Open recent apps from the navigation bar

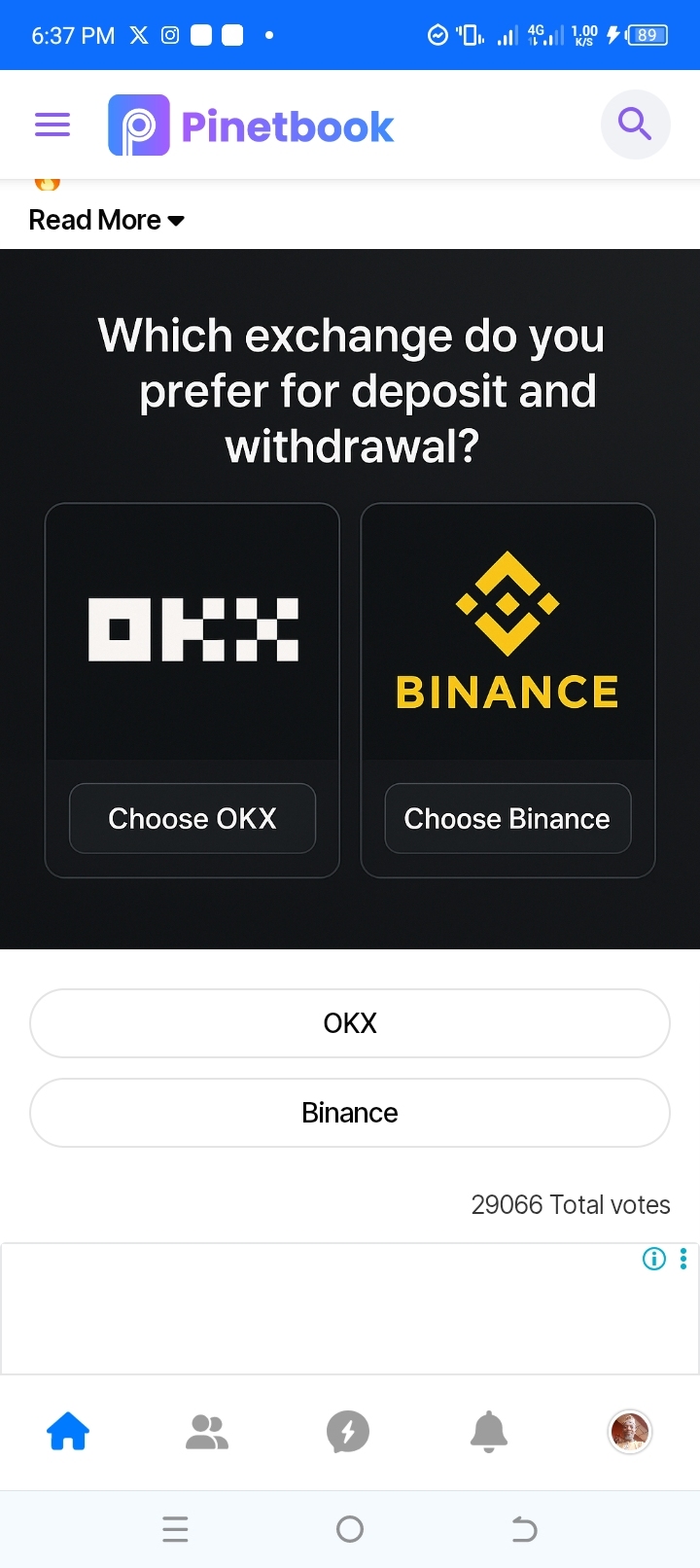point(175,1529)
